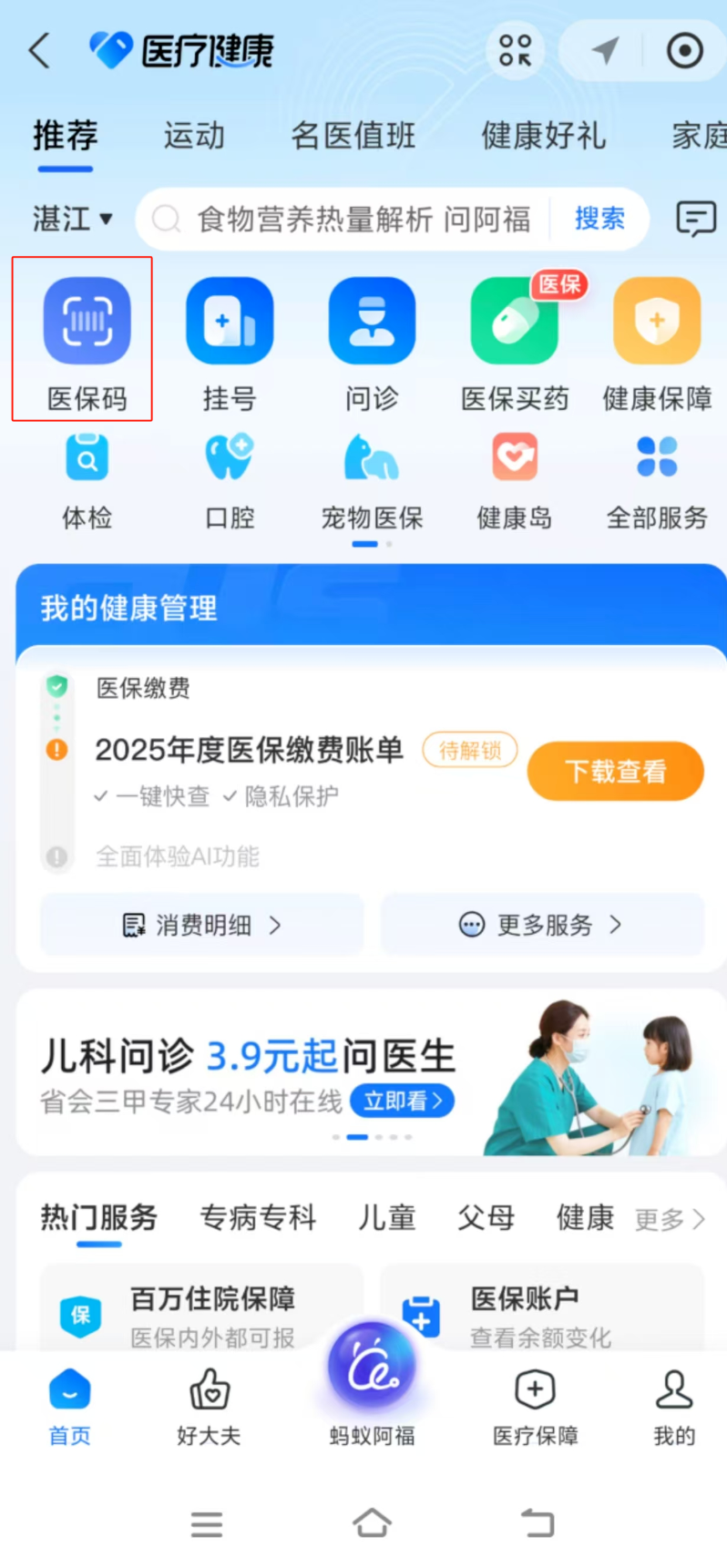This screenshot has width=727, height=1568.
Task: Switch to the 运动 tab
Action: coord(194,136)
